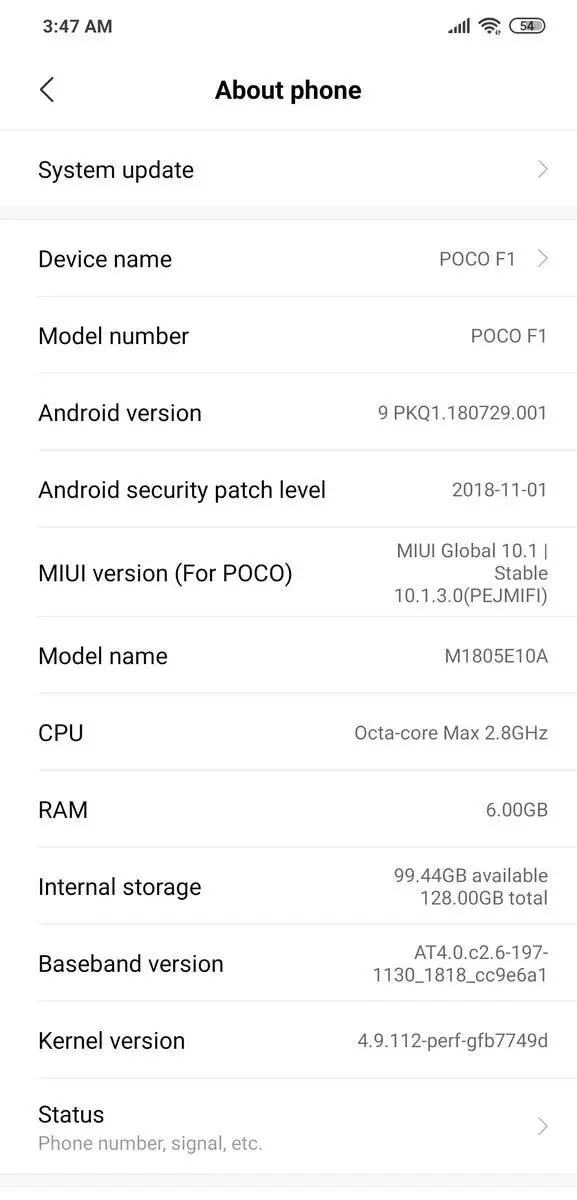
Task: Tap the Internal storage row
Action: [x=288, y=887]
